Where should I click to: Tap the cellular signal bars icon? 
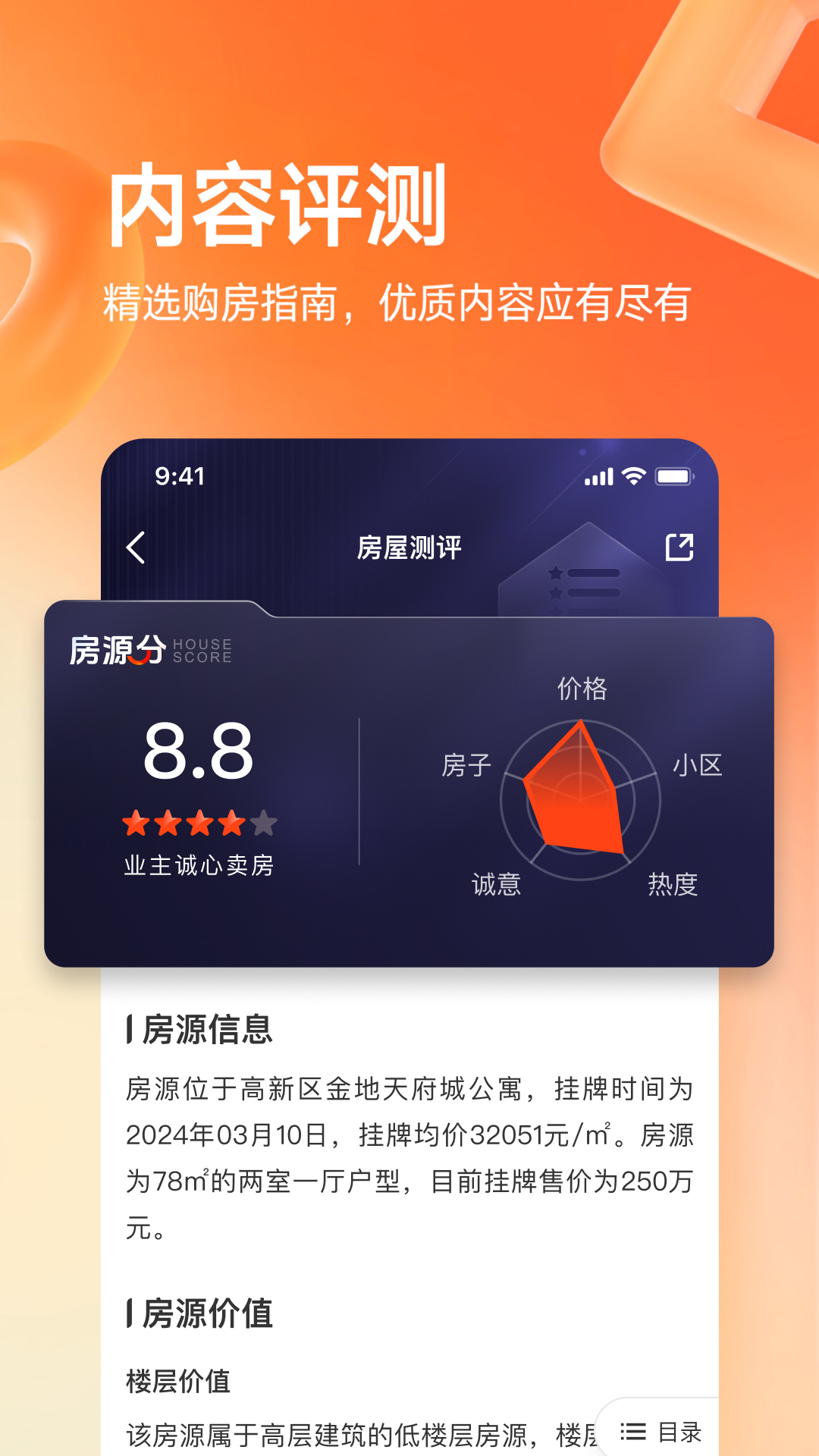point(599,477)
